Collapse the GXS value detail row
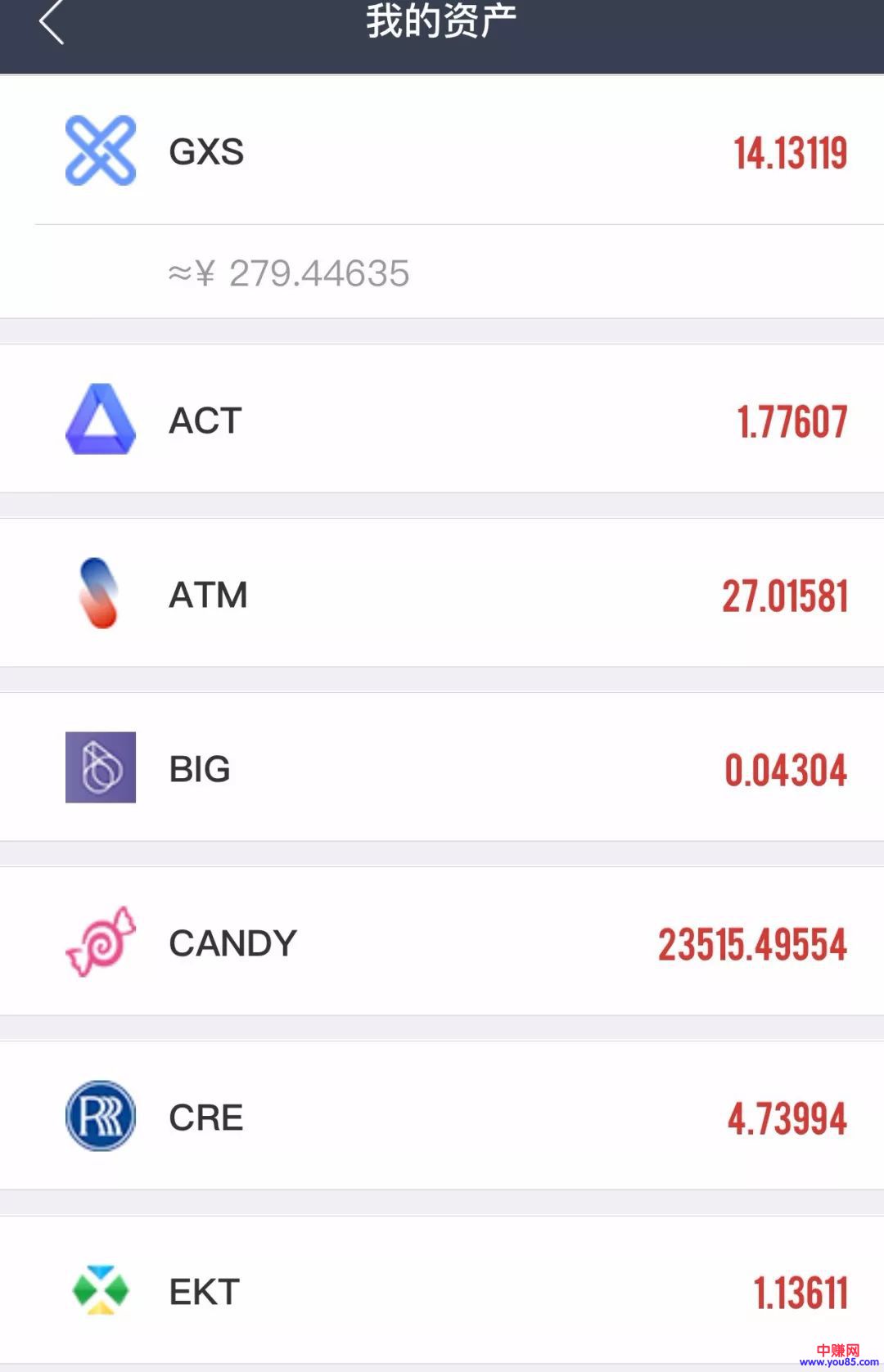The width and height of the screenshot is (884, 1372). point(442,272)
